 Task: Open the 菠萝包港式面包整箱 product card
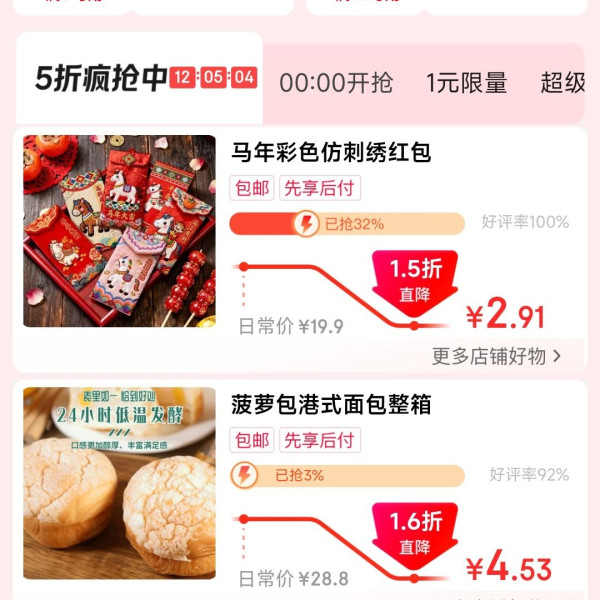331,405
